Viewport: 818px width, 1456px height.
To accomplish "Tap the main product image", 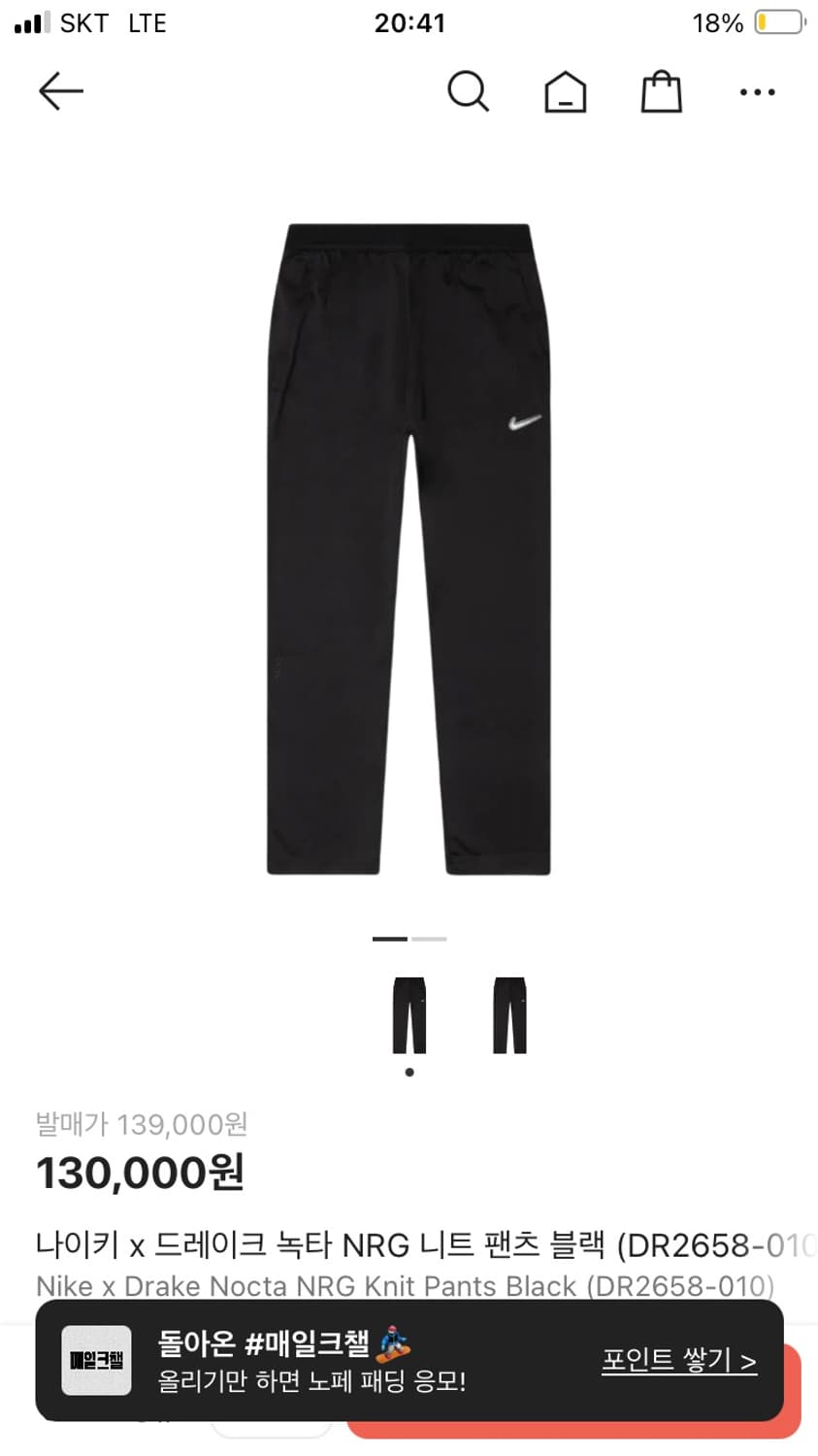I will (409, 544).
